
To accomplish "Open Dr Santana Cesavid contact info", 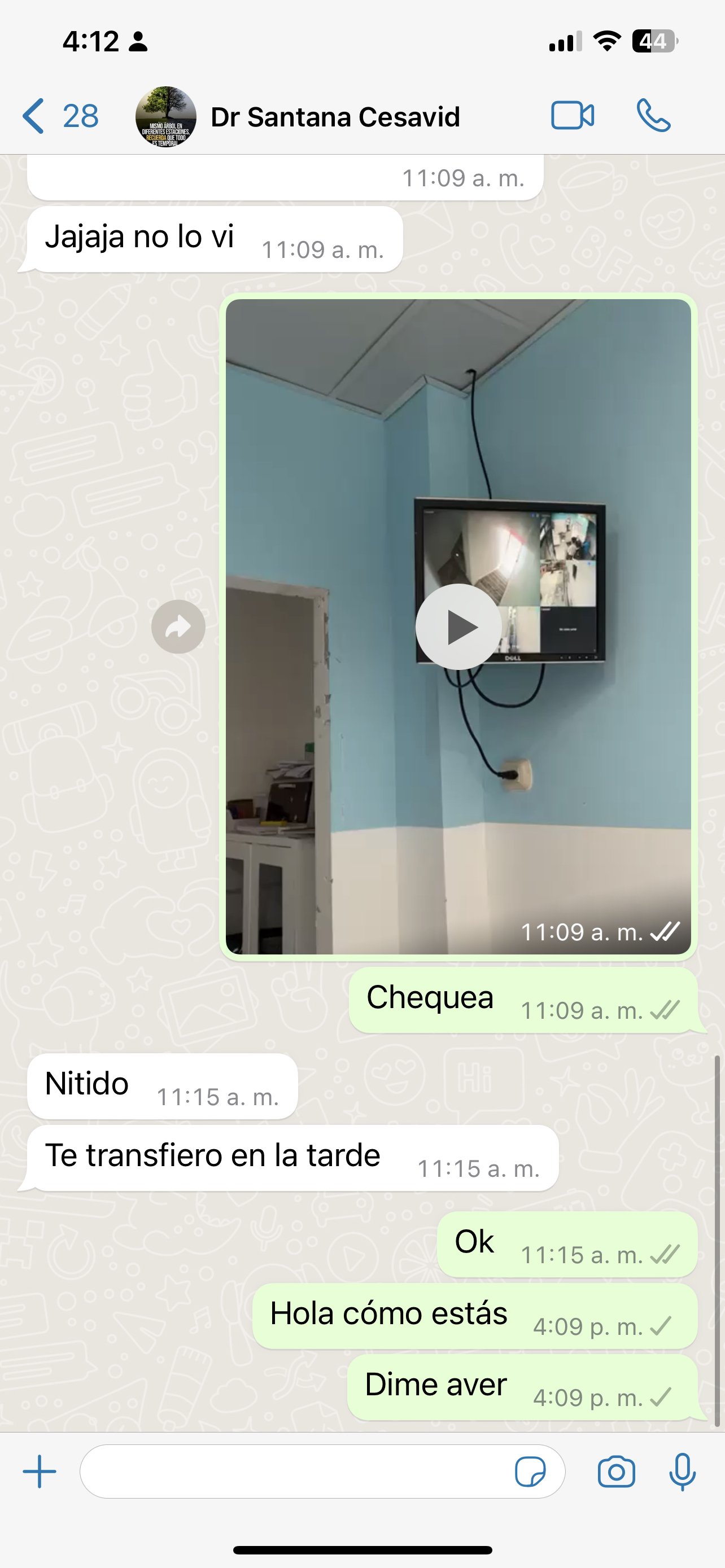I will point(335,117).
